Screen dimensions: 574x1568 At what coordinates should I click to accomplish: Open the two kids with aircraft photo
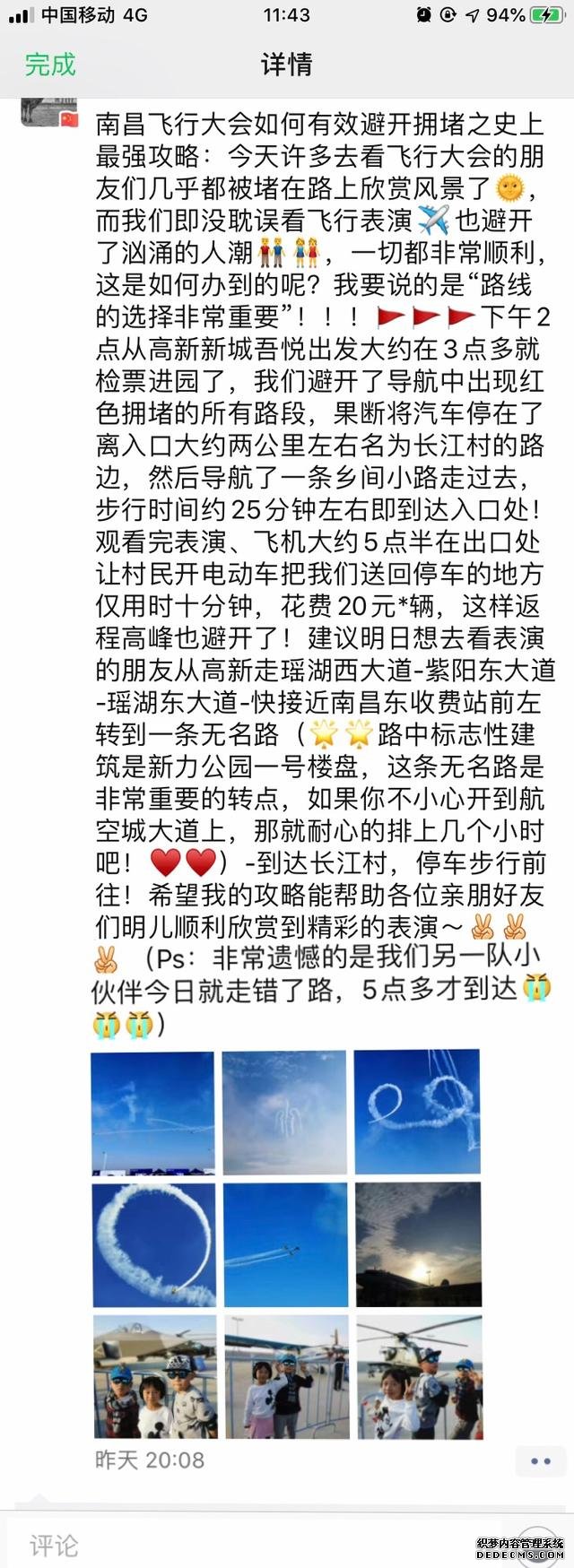coord(285,1377)
